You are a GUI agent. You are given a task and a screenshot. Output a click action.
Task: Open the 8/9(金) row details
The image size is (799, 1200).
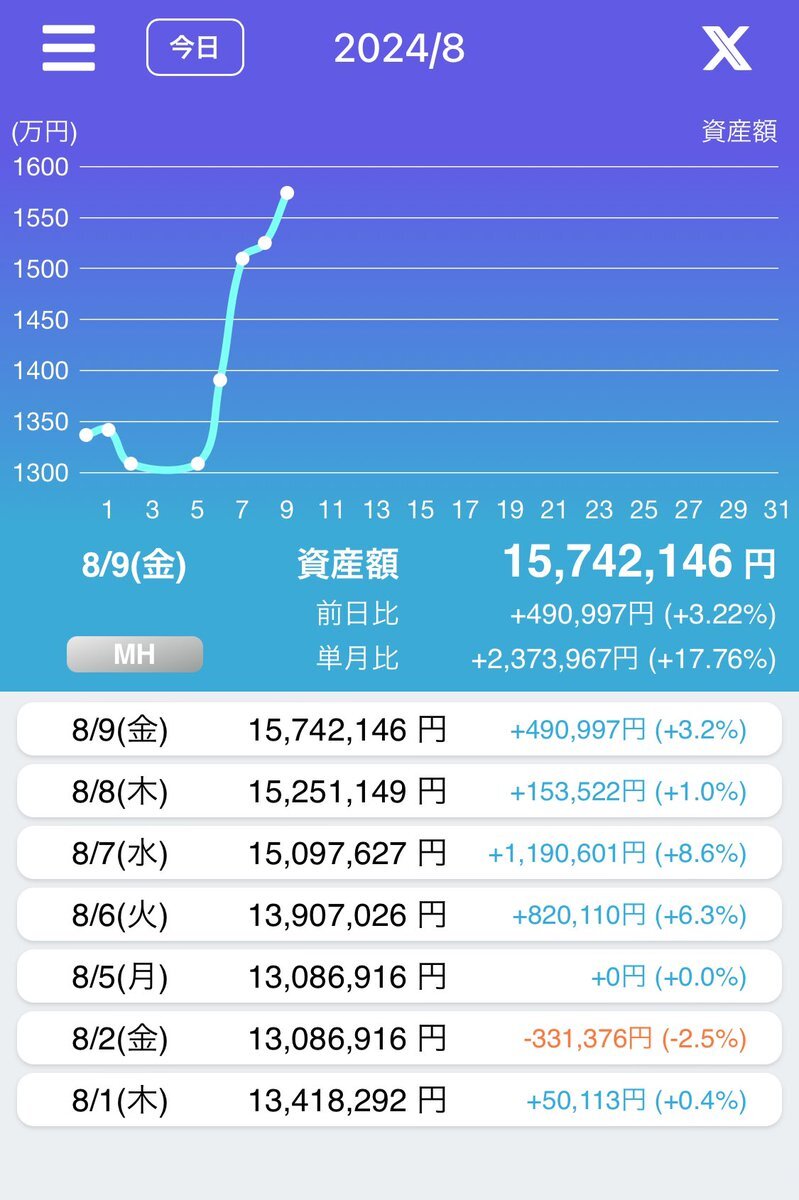(x=399, y=730)
